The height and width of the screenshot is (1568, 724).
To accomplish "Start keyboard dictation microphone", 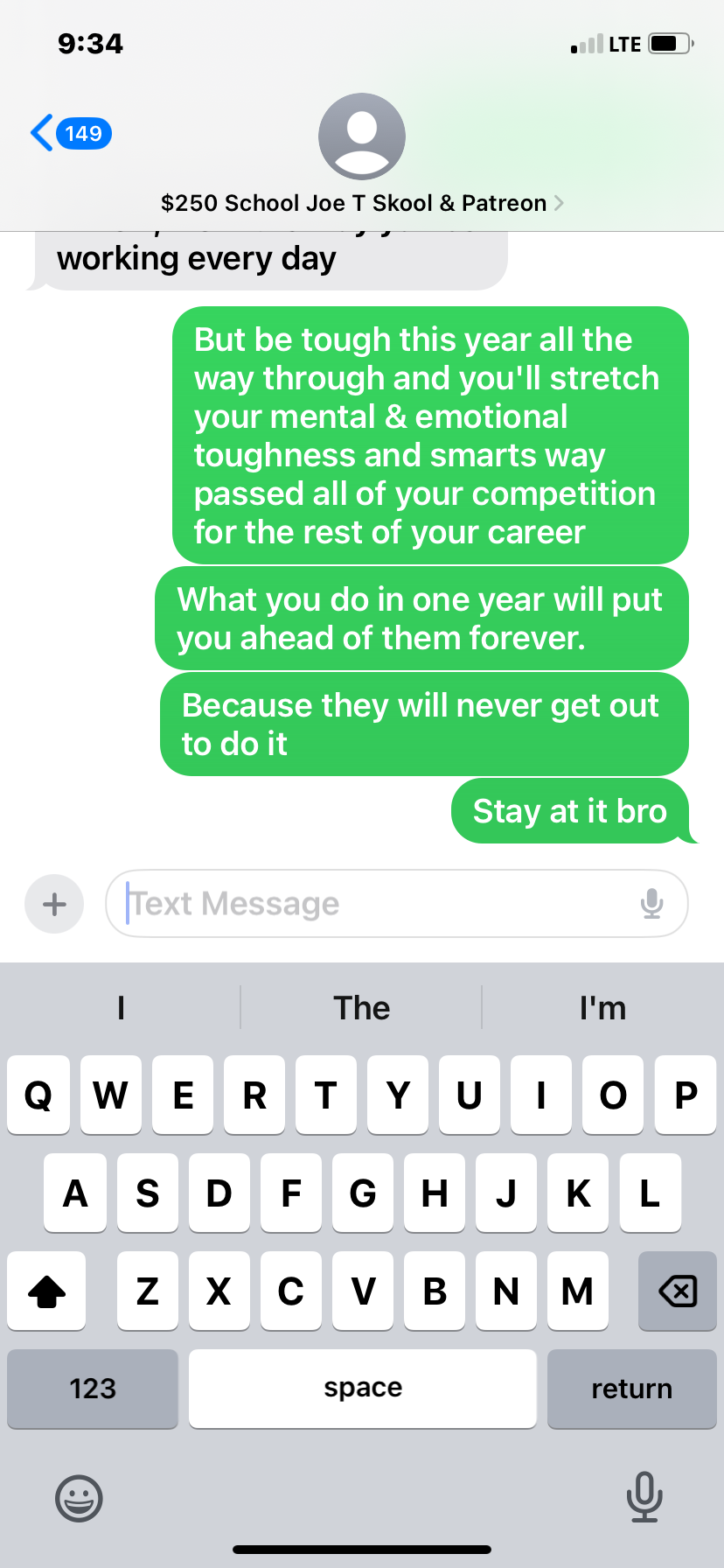I will coord(644,1497).
